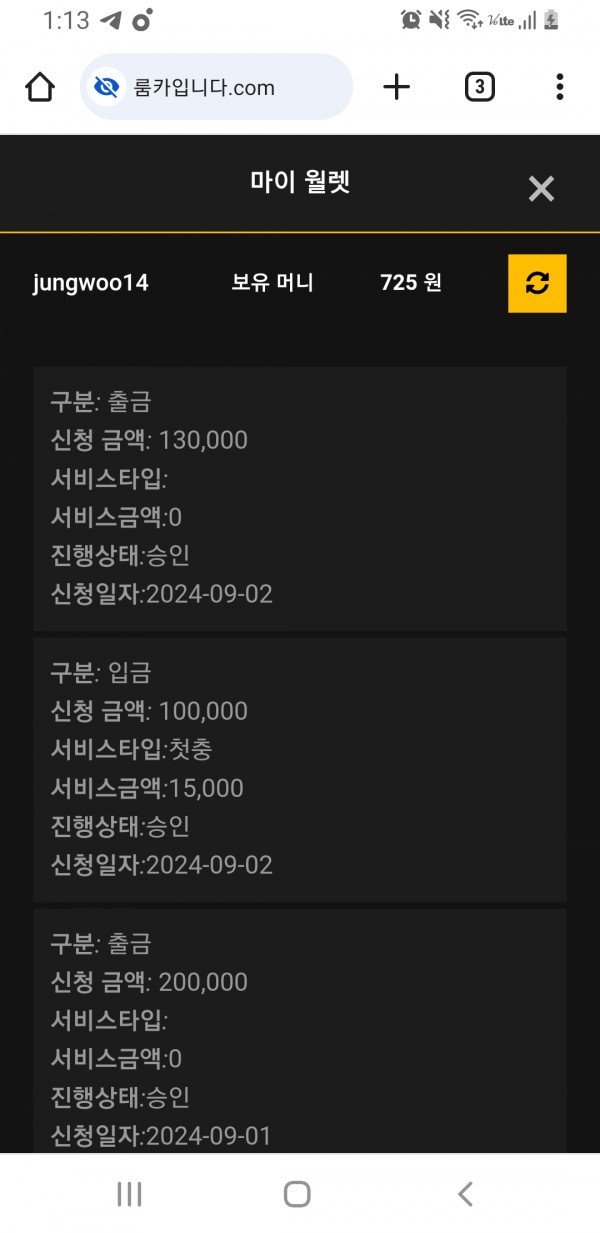Screen dimensions: 600x1233
Task: Tap the 룸카입니다.com address bar
Action: point(216,87)
